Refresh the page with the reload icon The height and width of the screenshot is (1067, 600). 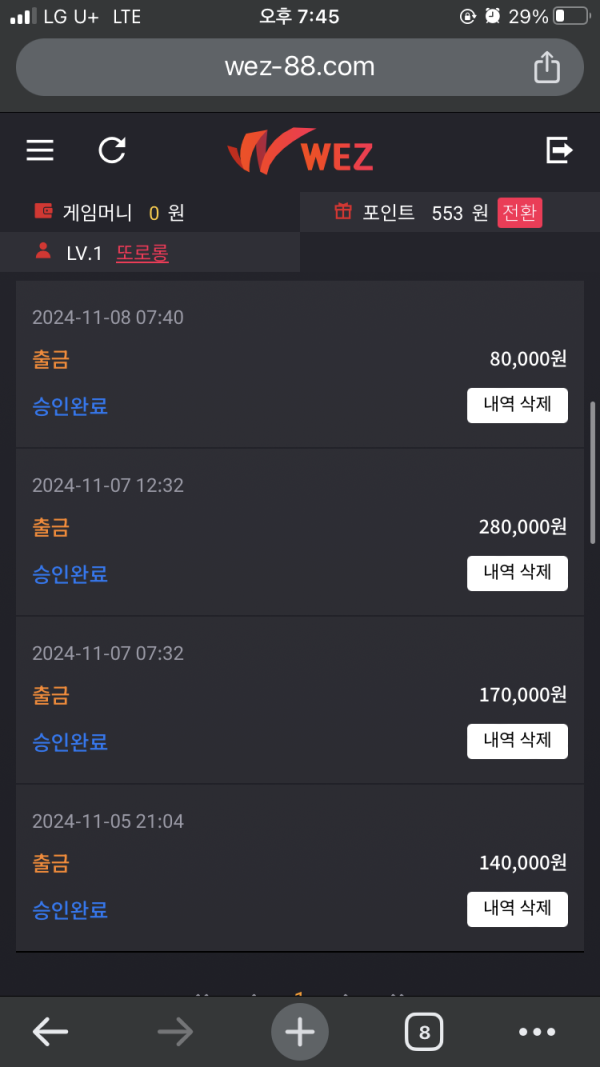[112, 151]
